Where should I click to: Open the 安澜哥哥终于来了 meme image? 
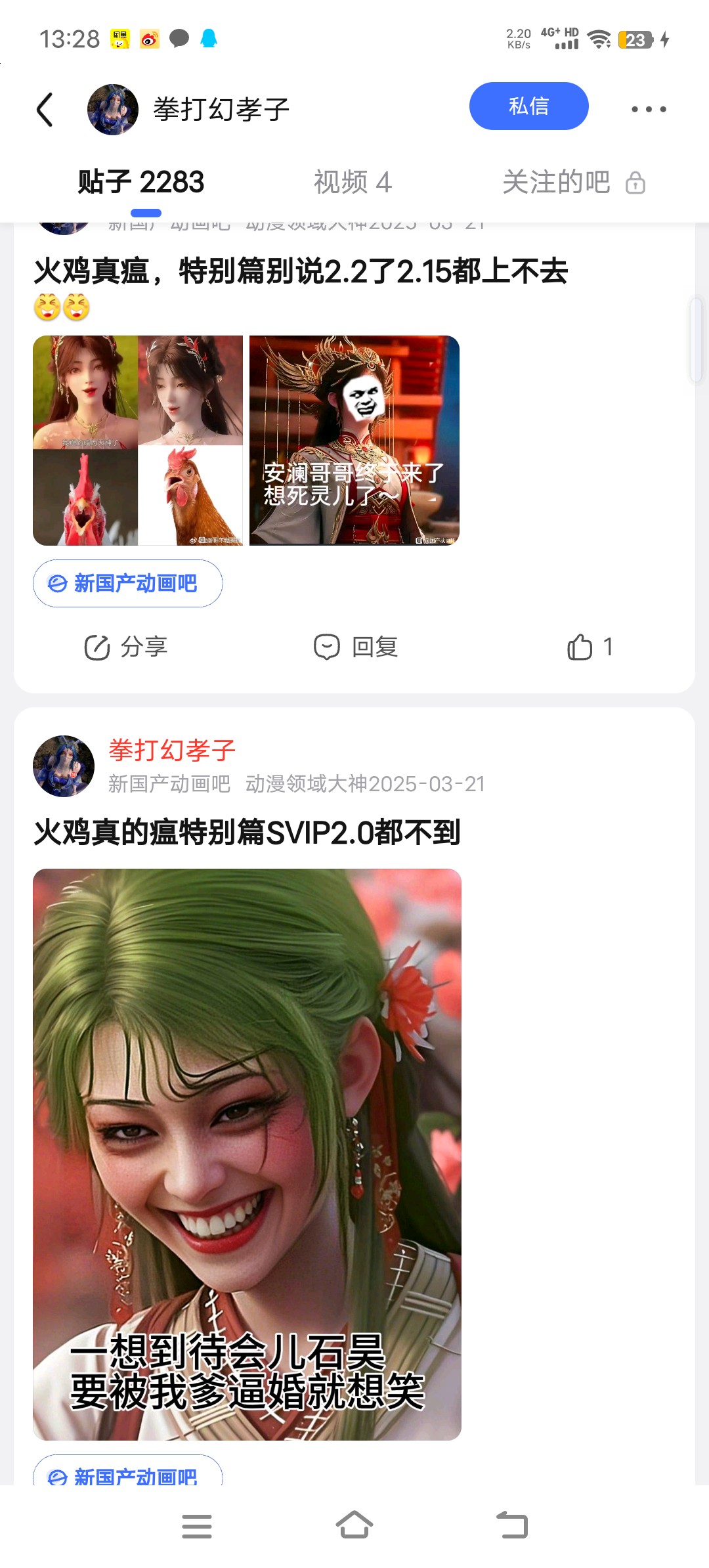click(354, 441)
